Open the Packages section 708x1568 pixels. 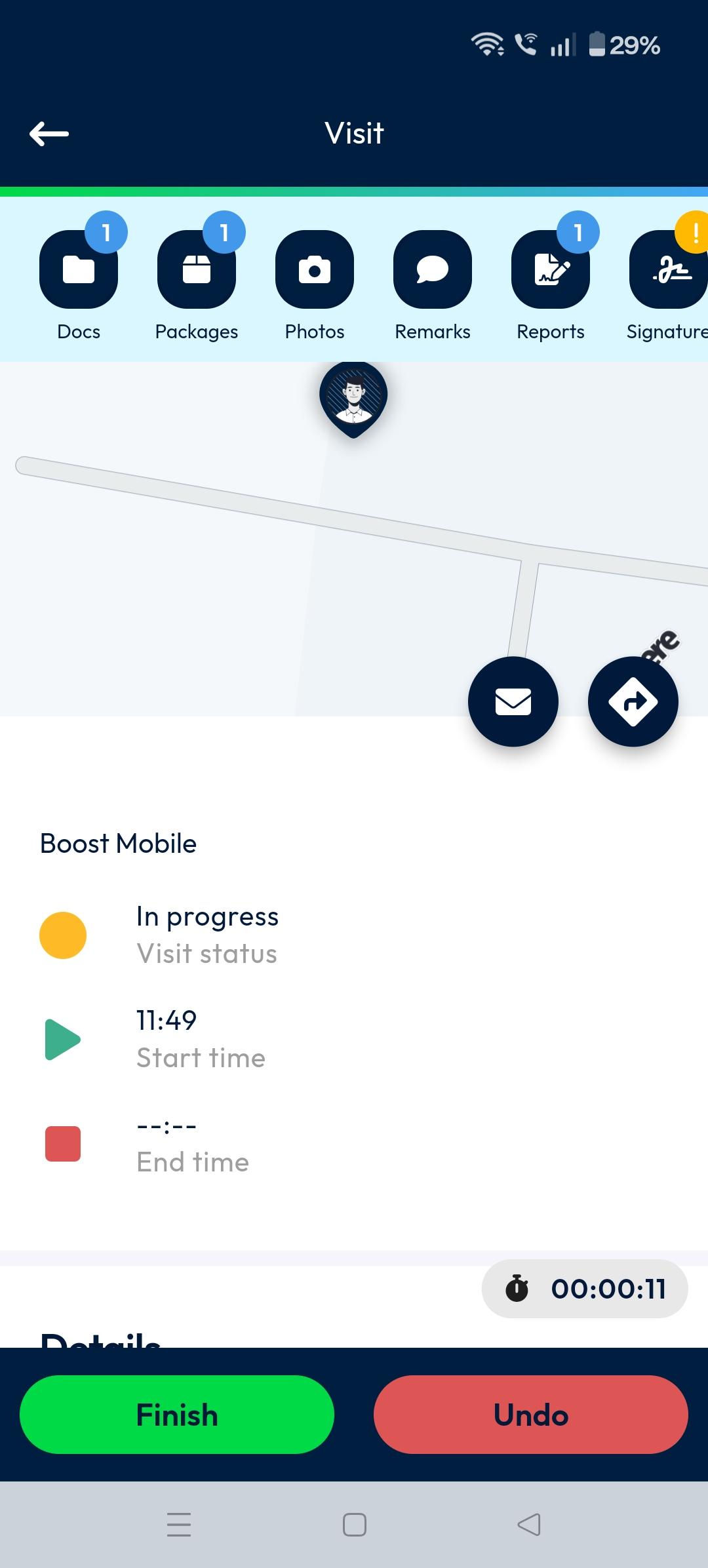(x=197, y=269)
